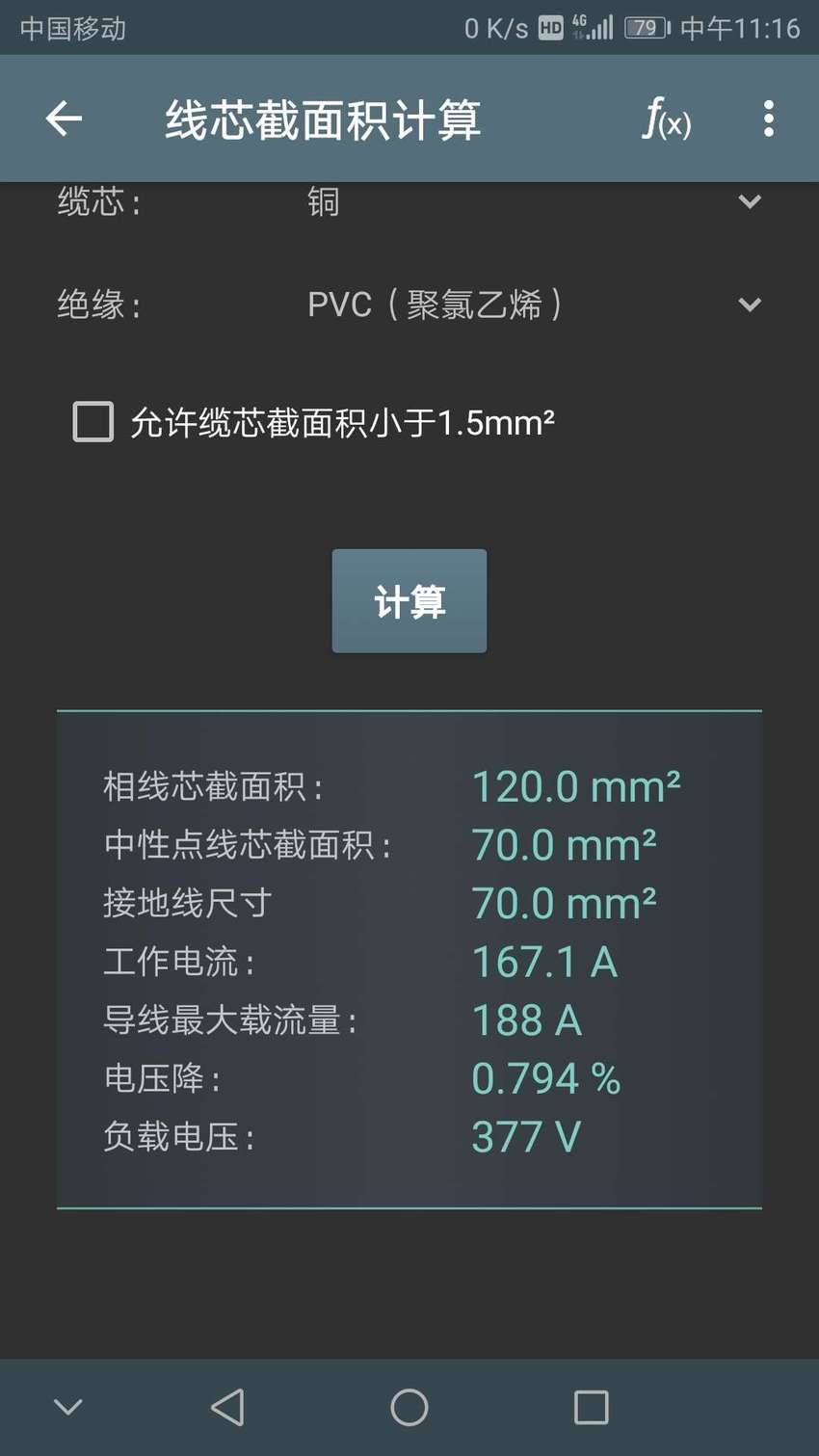
Task: Check 允许缆芯截面积小于1.5mm² box
Action: tap(93, 422)
